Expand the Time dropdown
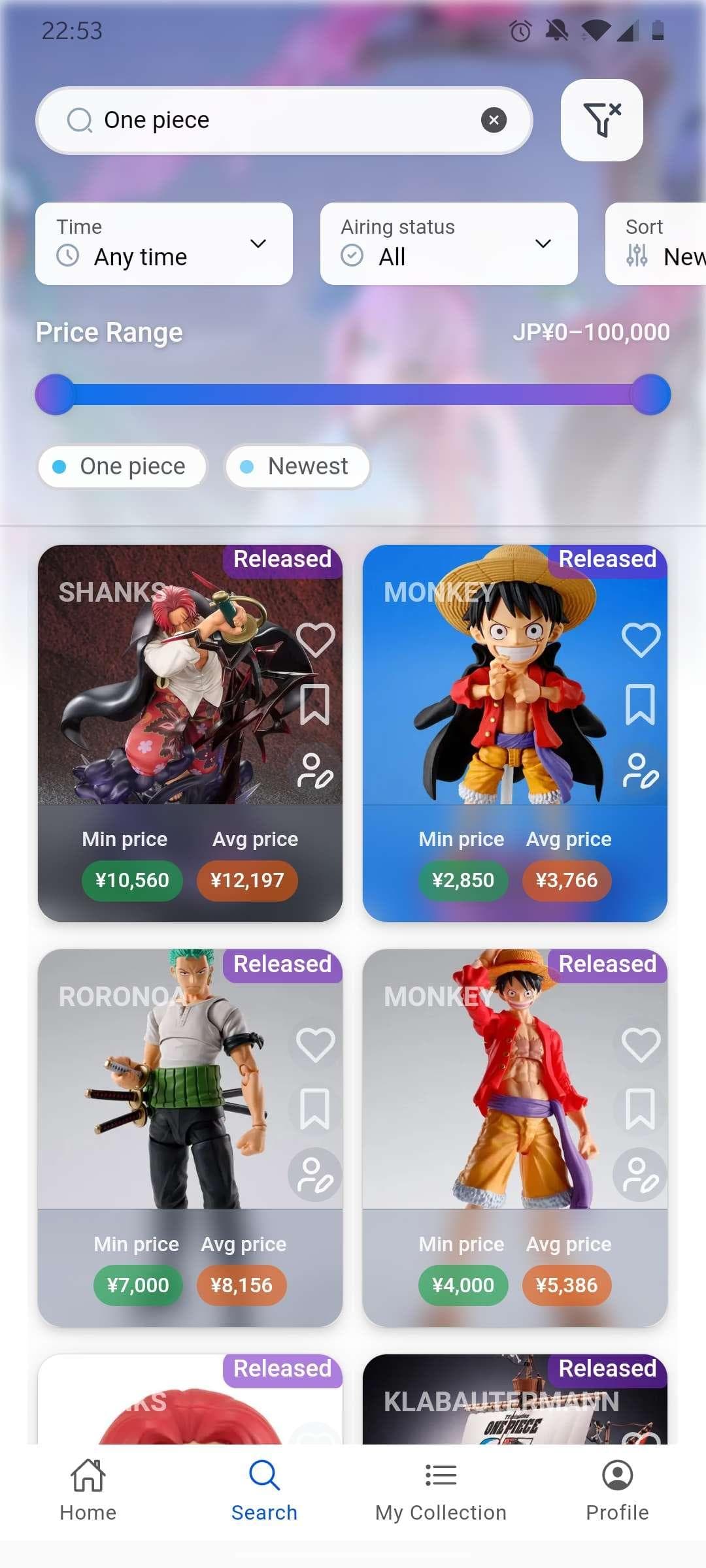This screenshot has height=1568, width=706. pos(163,244)
